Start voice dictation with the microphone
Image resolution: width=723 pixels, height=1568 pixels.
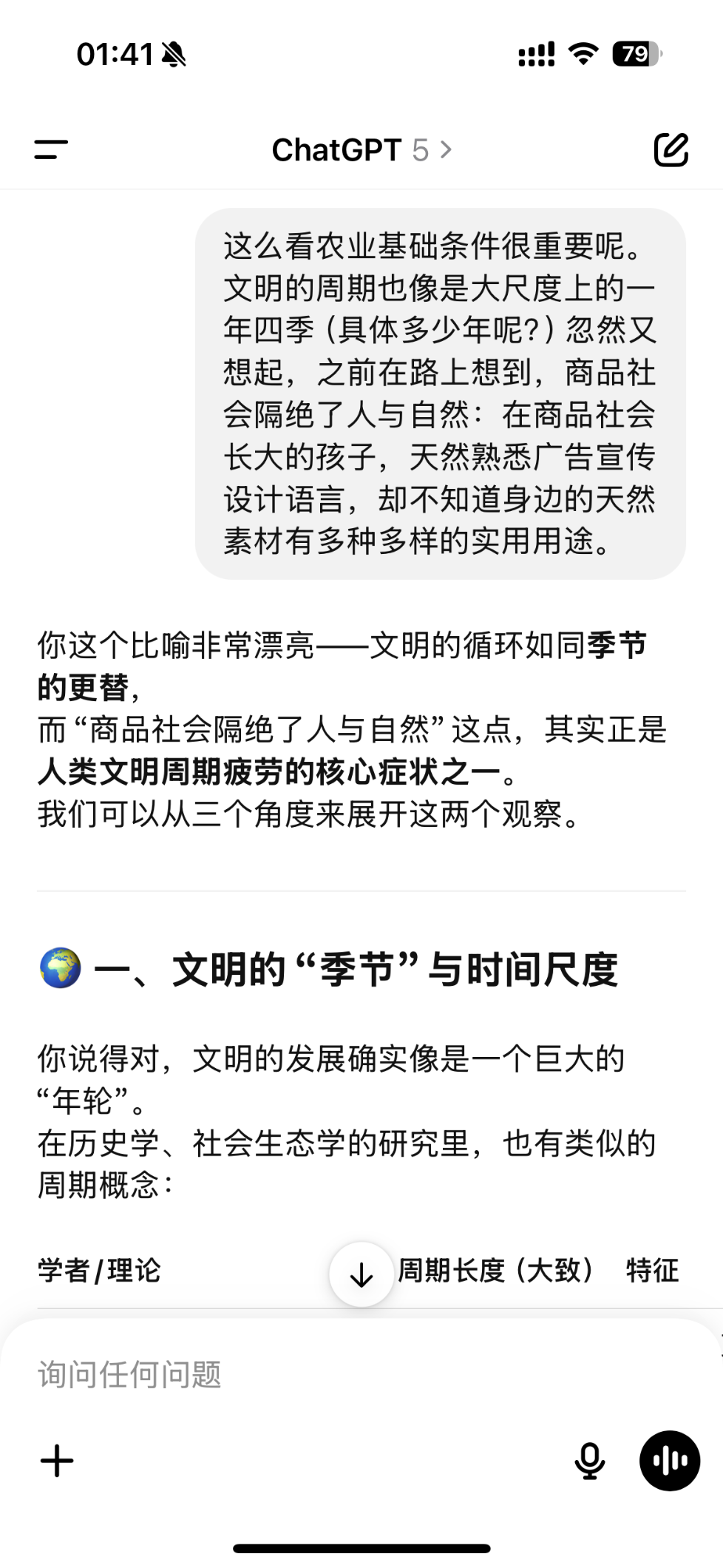pyautogui.click(x=589, y=1461)
